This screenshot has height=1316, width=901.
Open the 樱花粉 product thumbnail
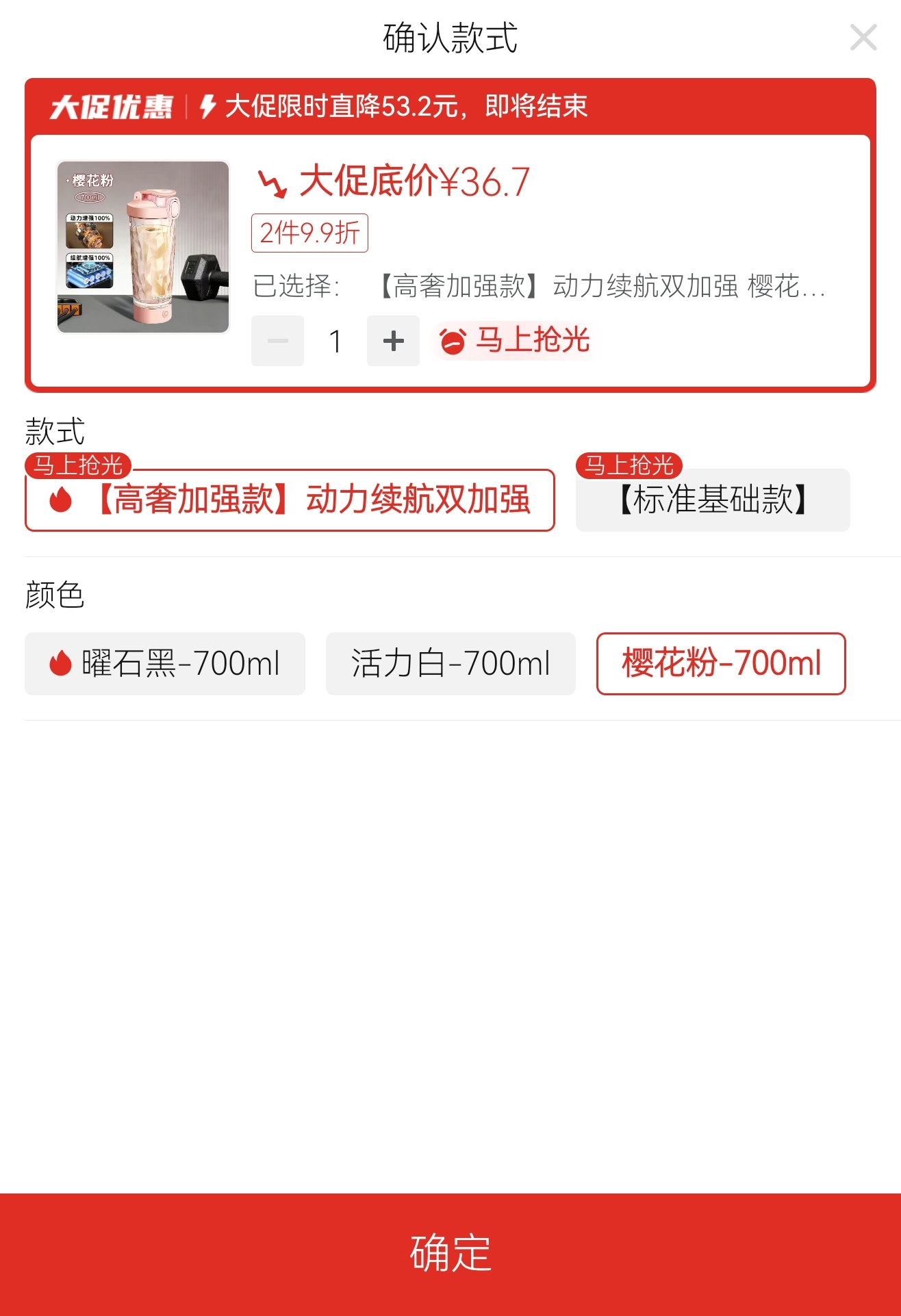click(143, 247)
